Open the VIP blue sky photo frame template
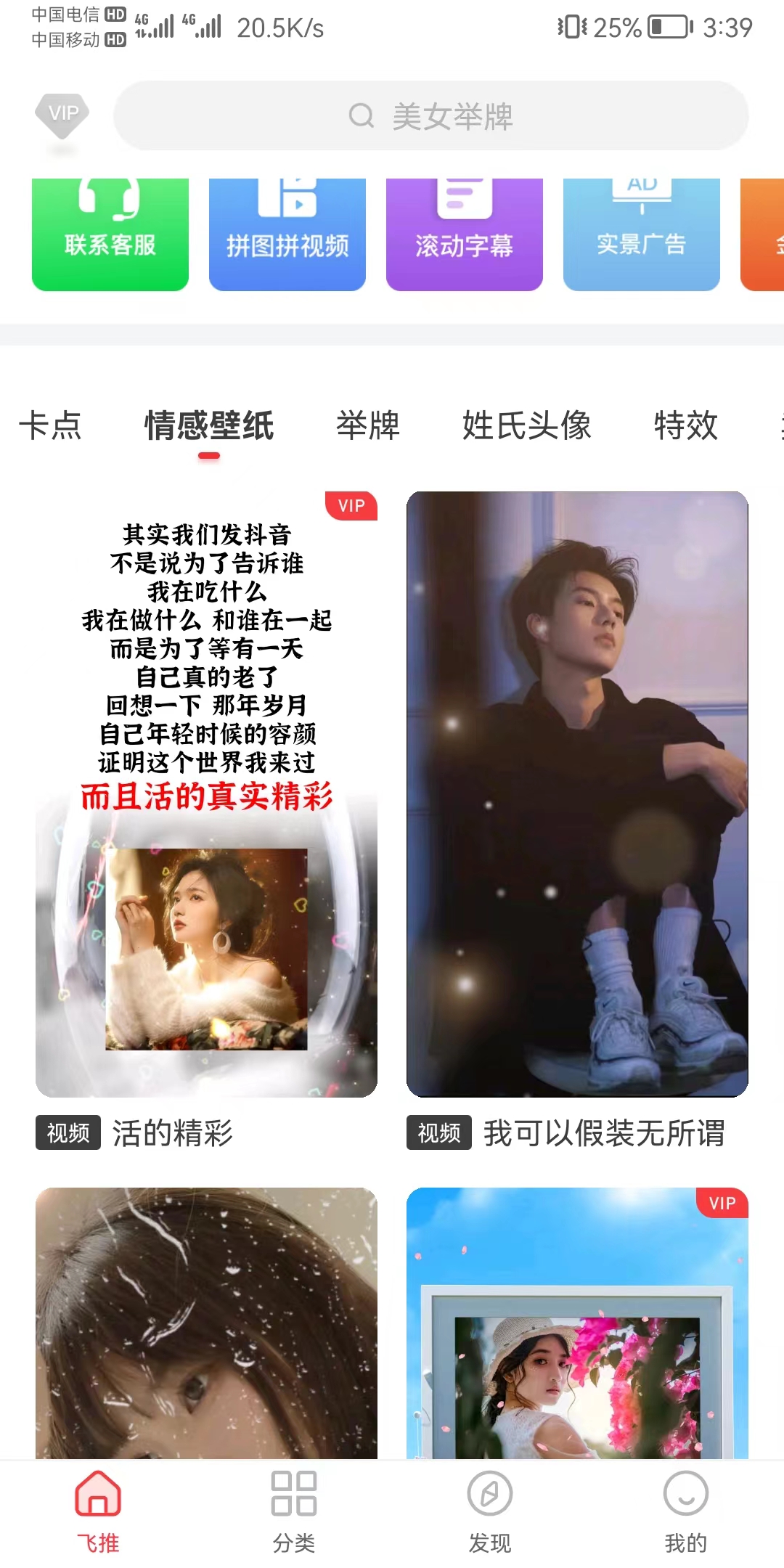Screen dimensions: 784x1568 click(577, 1323)
